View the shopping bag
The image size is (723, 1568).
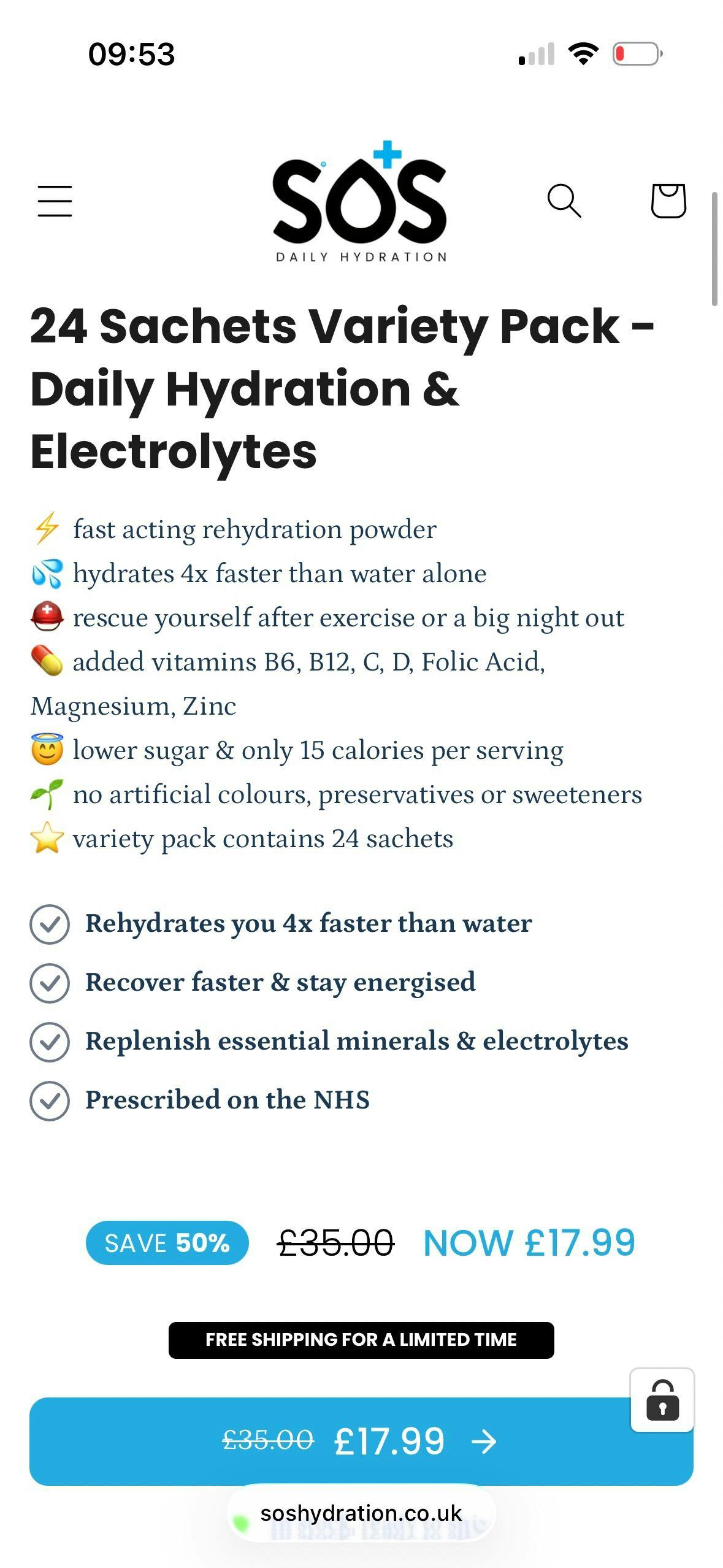tap(668, 201)
